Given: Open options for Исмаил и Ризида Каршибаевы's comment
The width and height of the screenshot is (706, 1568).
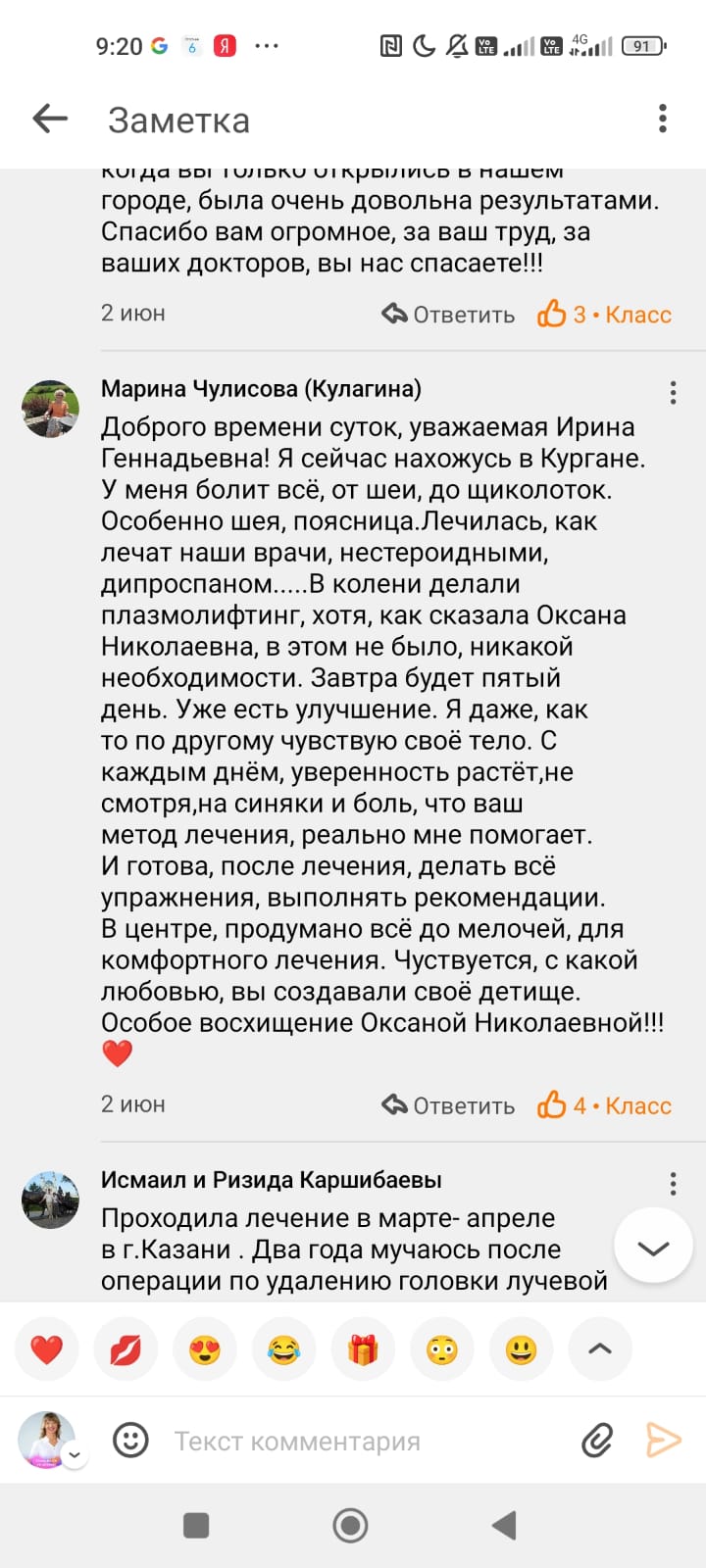Looking at the screenshot, I should [x=673, y=1184].
